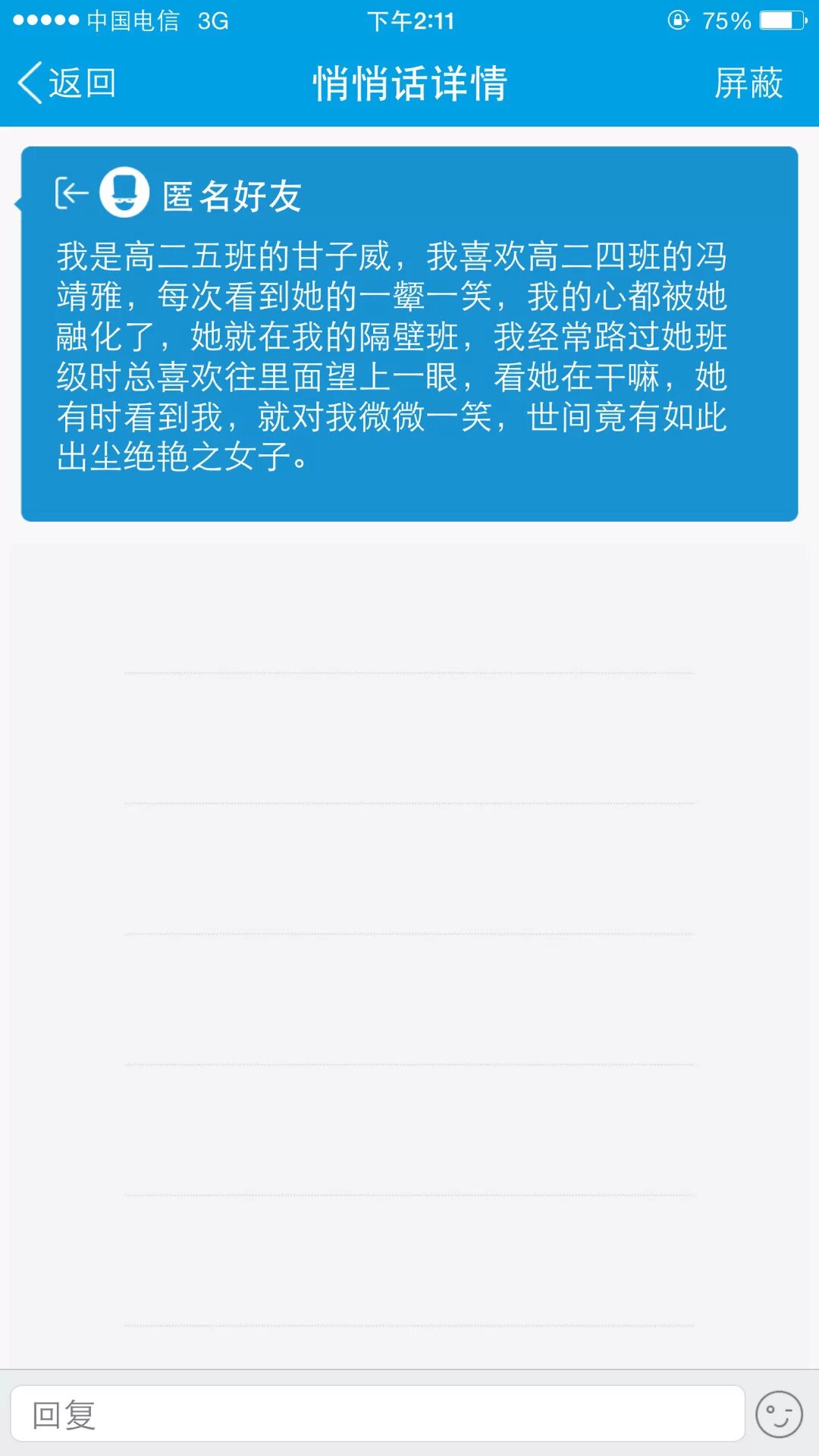Screen dimensions: 819x1456
Task: Open the emoji picker smiley icon
Action: click(779, 1414)
